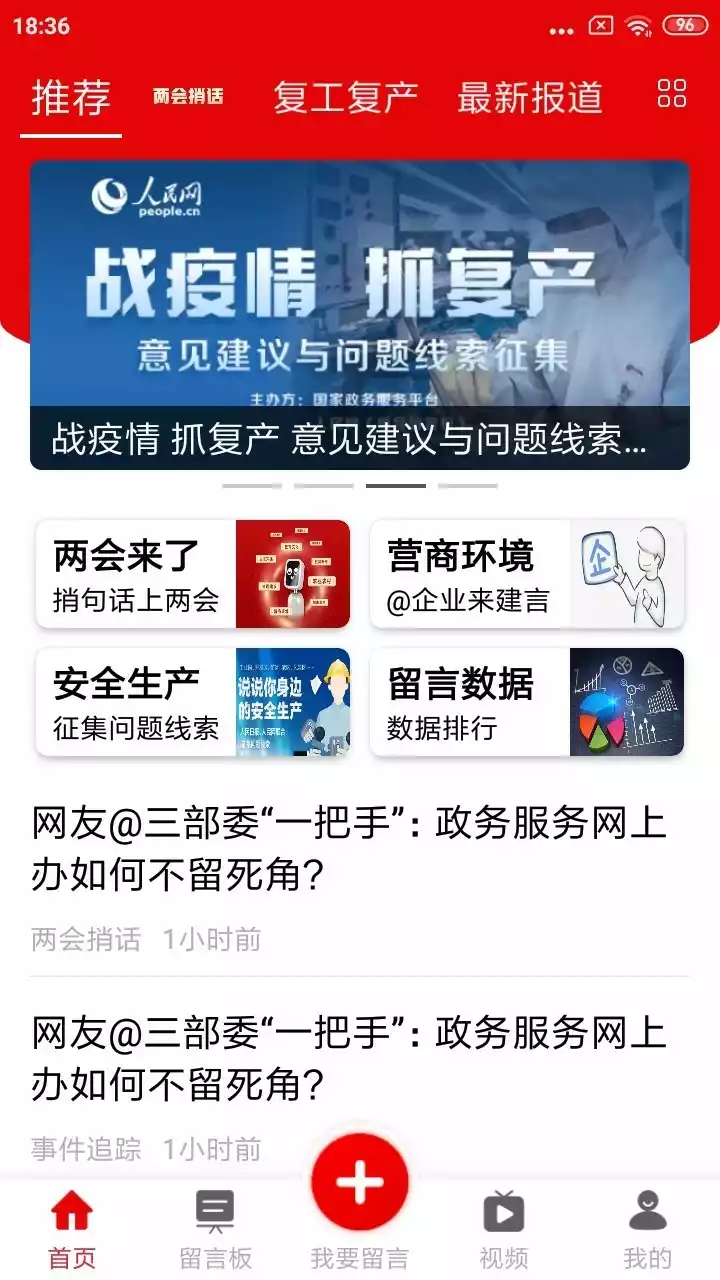Open the grid channel selector icon top right
Screen dimensions: 720x1280
pos(672,93)
